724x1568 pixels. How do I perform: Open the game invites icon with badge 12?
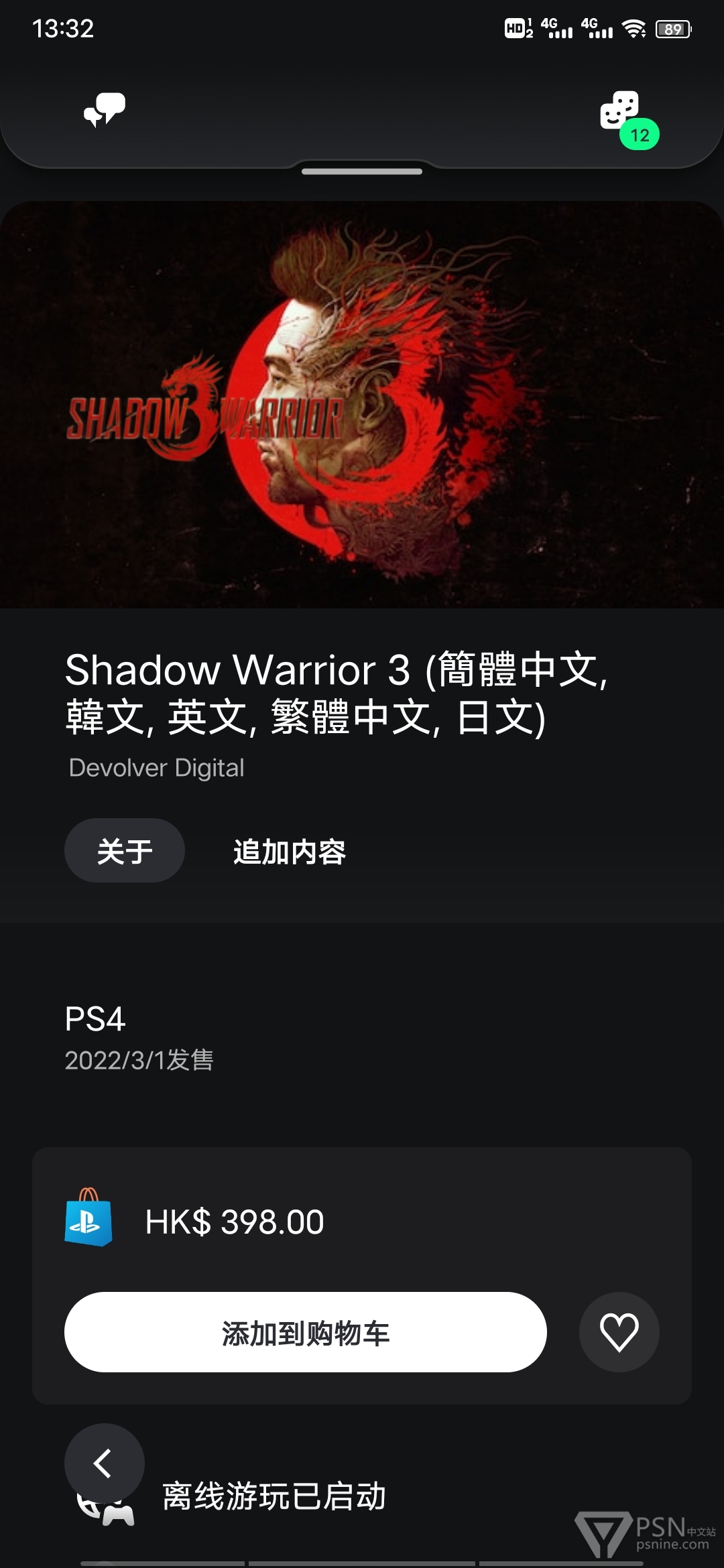click(628, 119)
